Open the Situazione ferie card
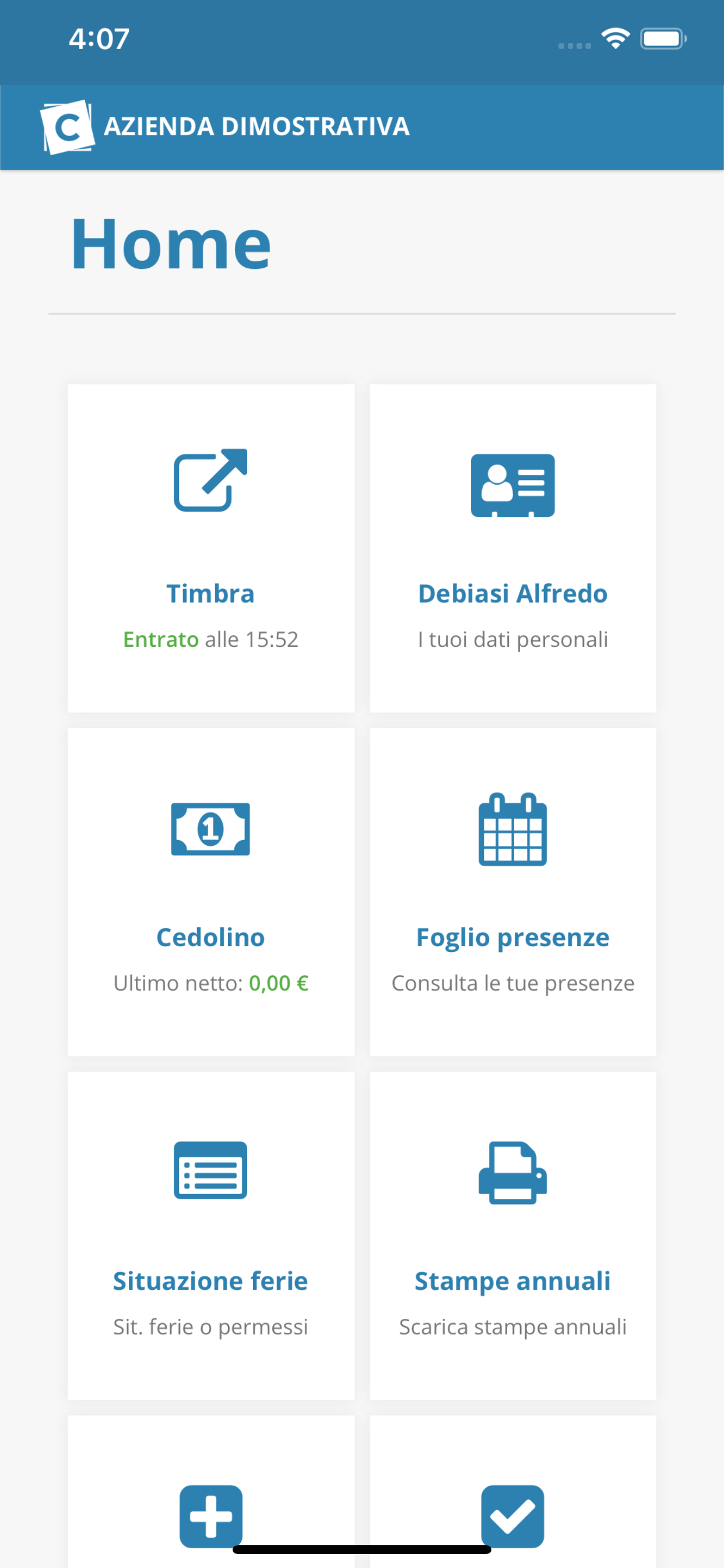The image size is (724, 1568). pos(210,1235)
